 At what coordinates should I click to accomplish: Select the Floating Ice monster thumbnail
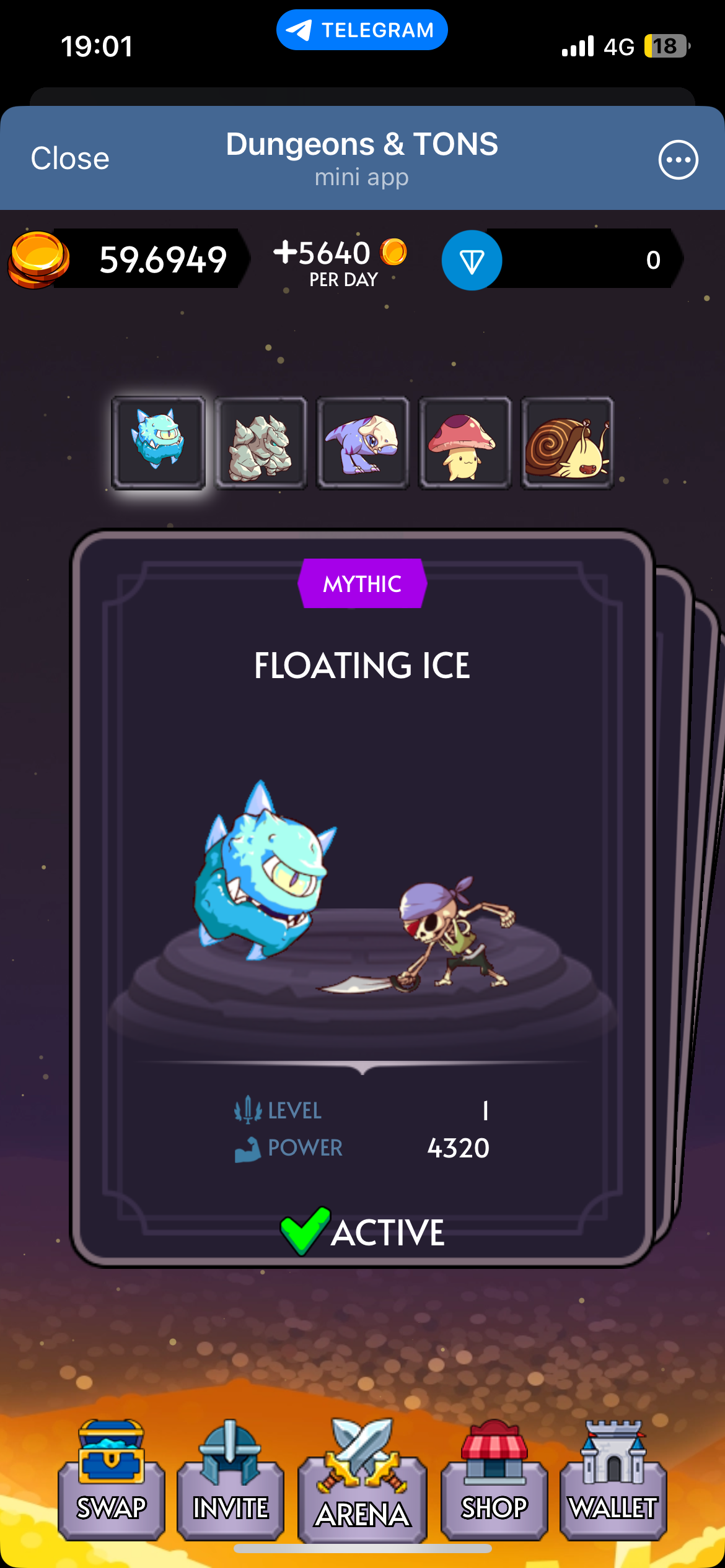click(158, 443)
